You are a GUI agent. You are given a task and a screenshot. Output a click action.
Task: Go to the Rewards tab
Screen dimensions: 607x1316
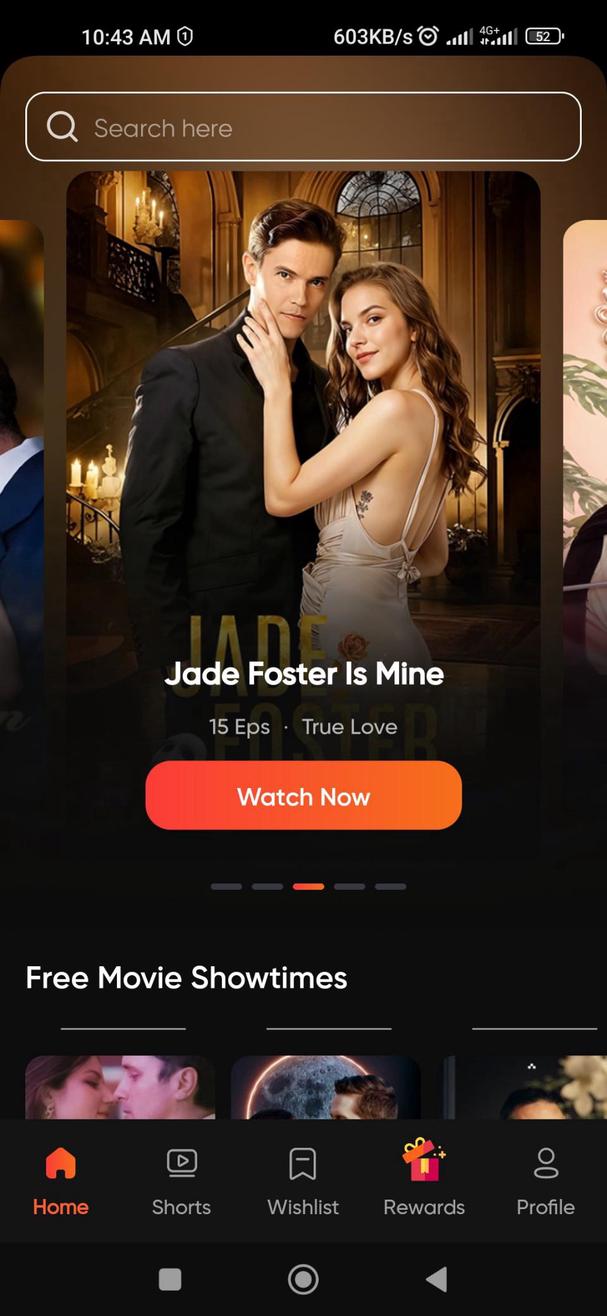point(424,1181)
